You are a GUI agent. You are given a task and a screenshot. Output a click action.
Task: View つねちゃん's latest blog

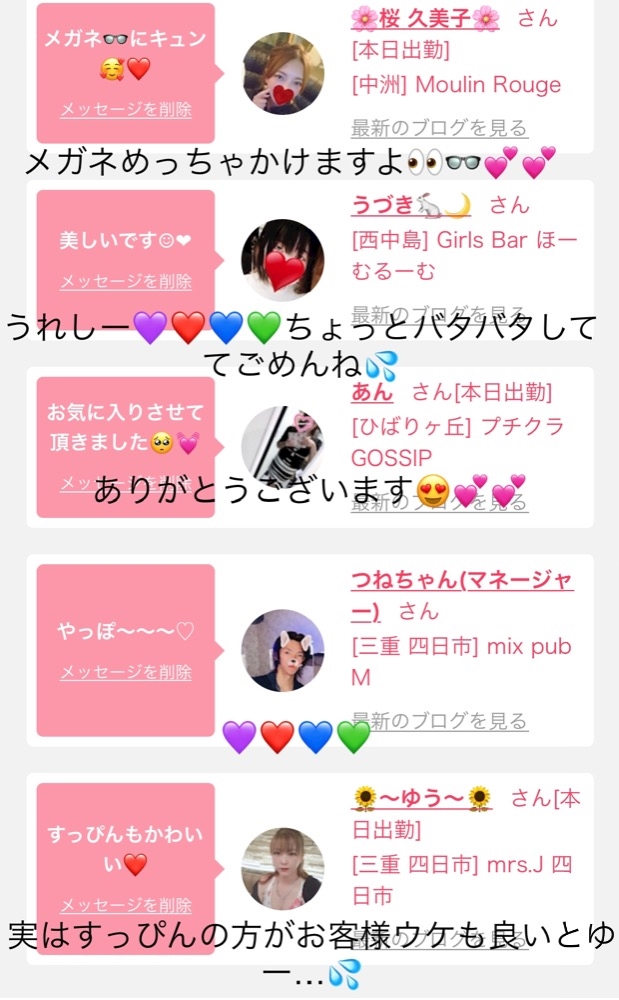point(439,721)
